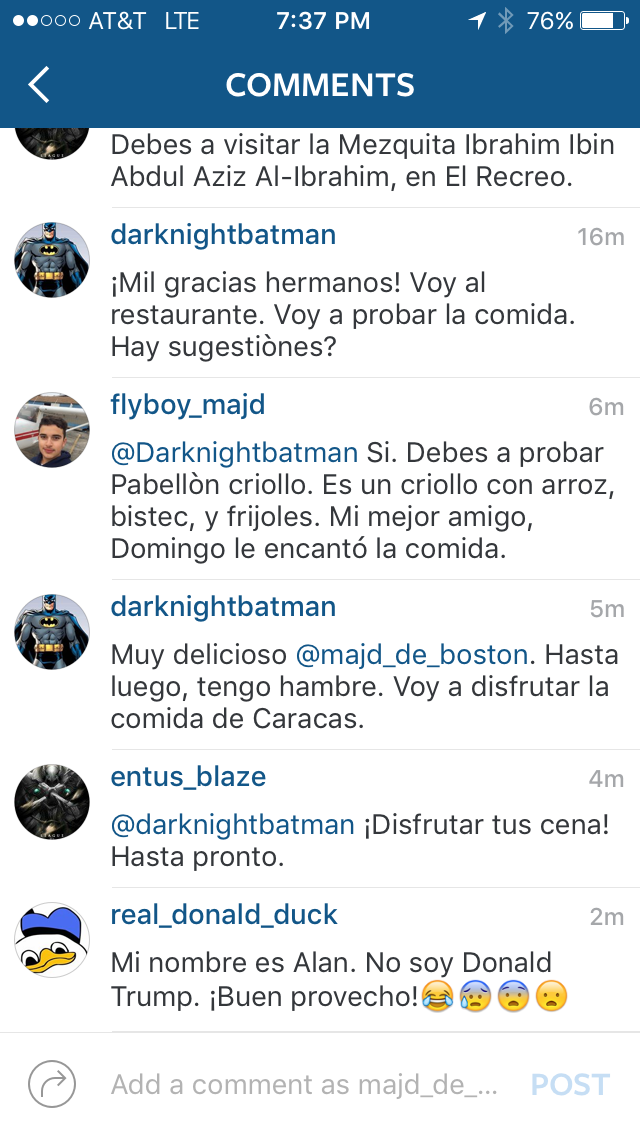The width and height of the screenshot is (640, 1136).
Task: Open the @majd_de_boston mention link
Action: pyautogui.click(x=412, y=655)
